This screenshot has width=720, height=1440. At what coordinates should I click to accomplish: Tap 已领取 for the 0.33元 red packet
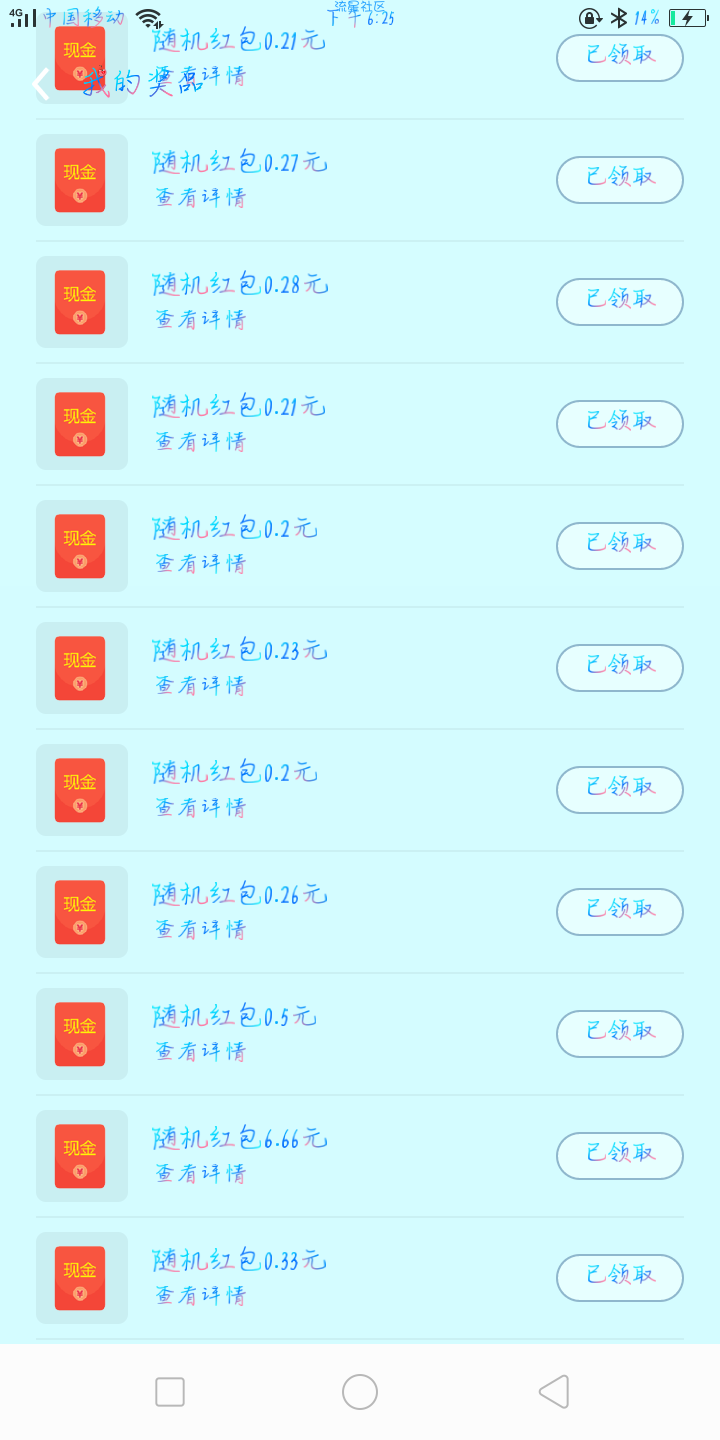(x=620, y=1278)
